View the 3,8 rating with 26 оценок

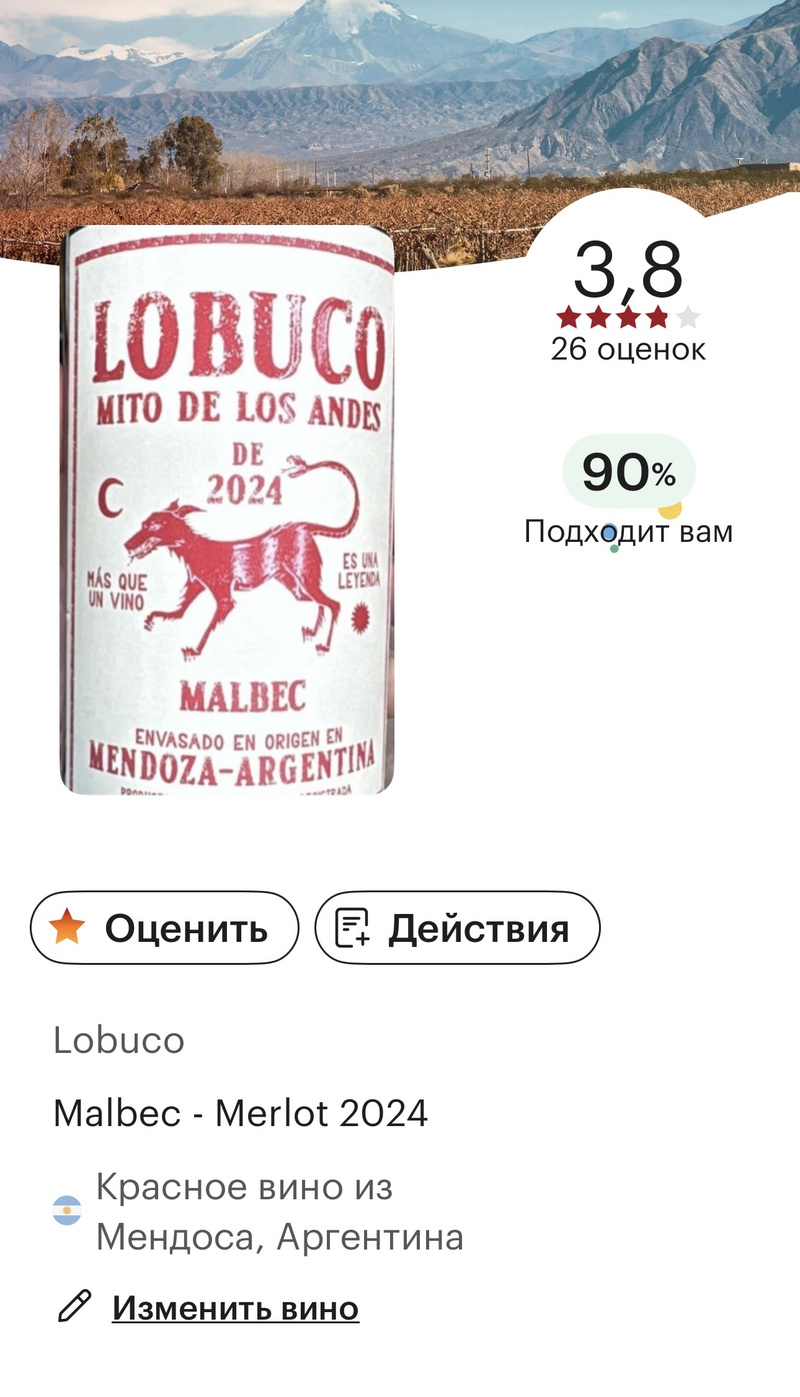[628, 300]
